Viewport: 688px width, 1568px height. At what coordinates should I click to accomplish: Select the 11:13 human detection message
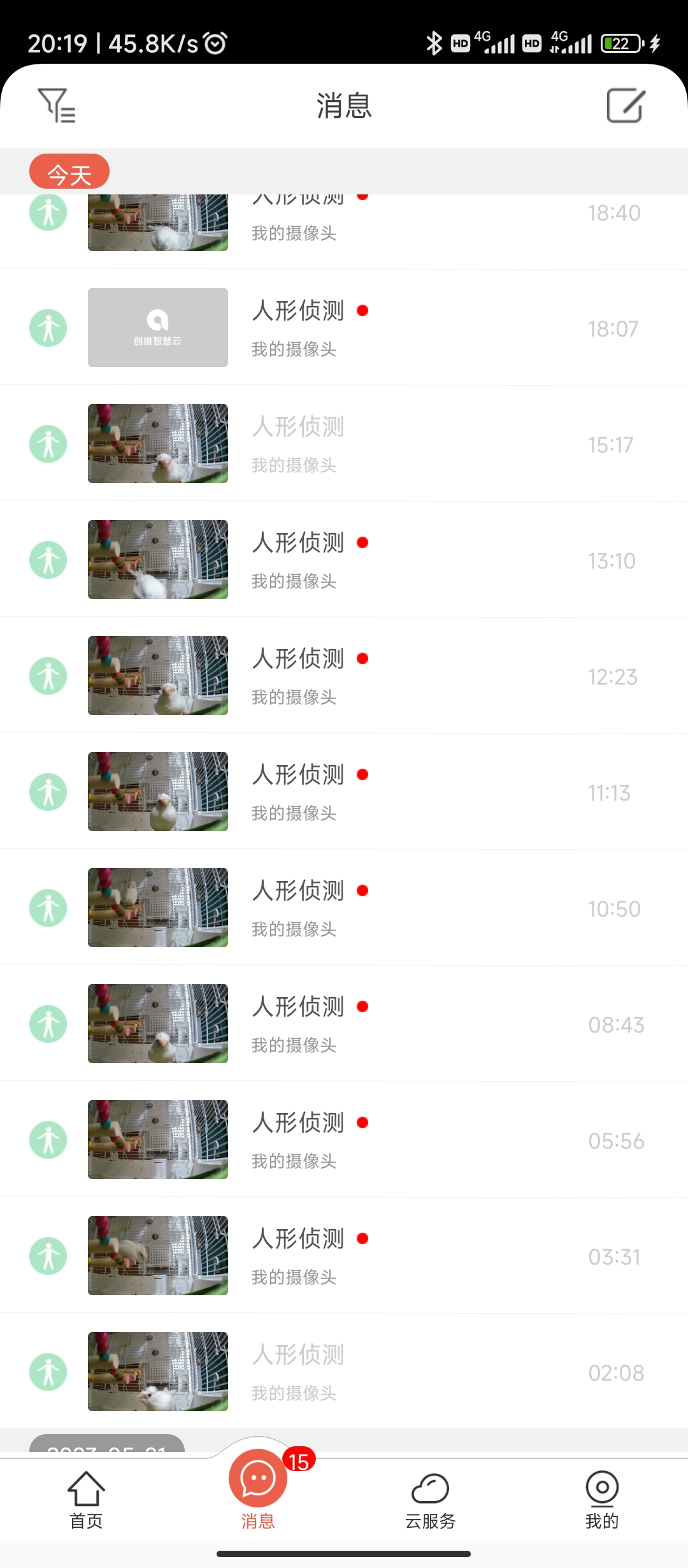tap(344, 792)
